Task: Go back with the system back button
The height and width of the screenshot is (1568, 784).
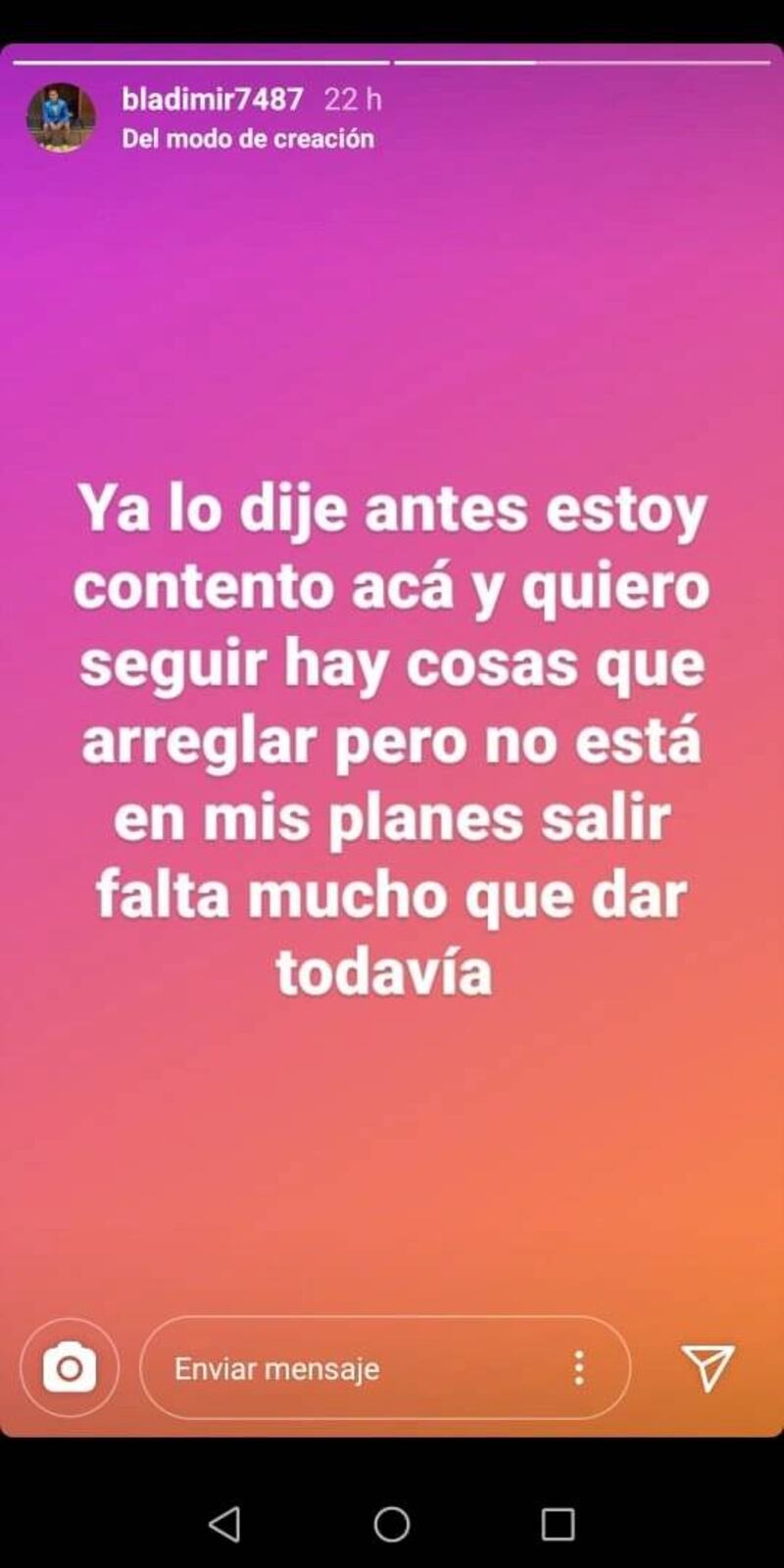Action: (225, 1524)
